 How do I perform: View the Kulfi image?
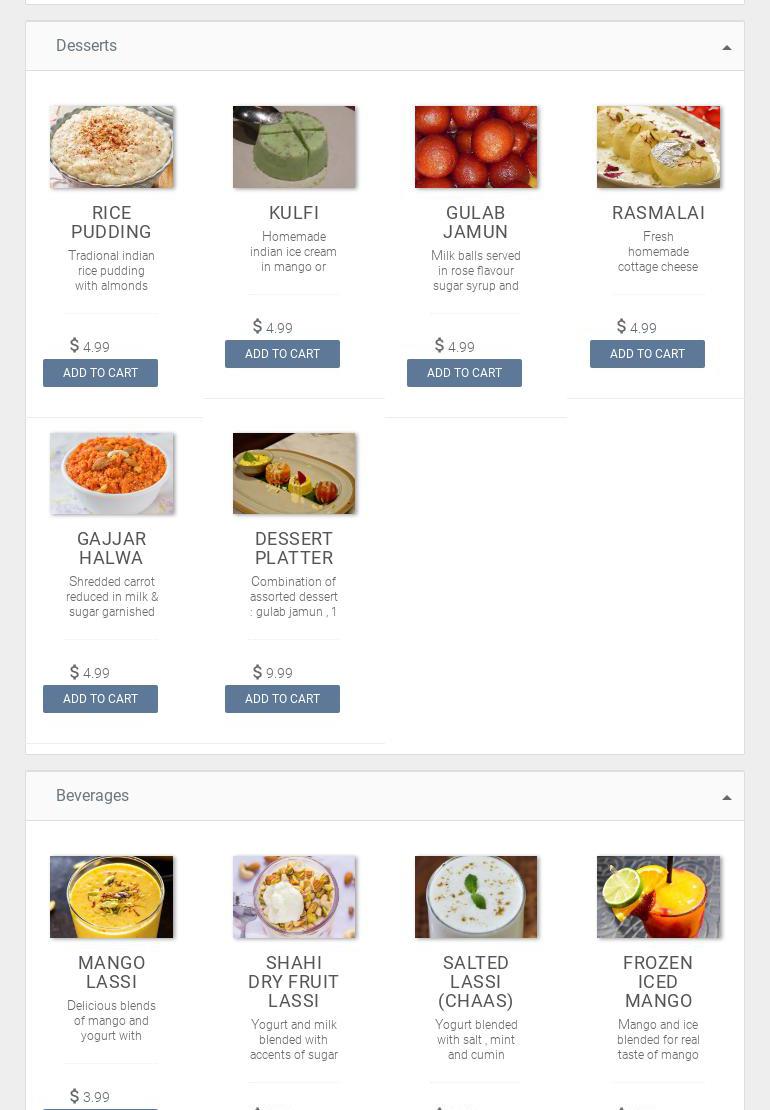click(x=294, y=147)
